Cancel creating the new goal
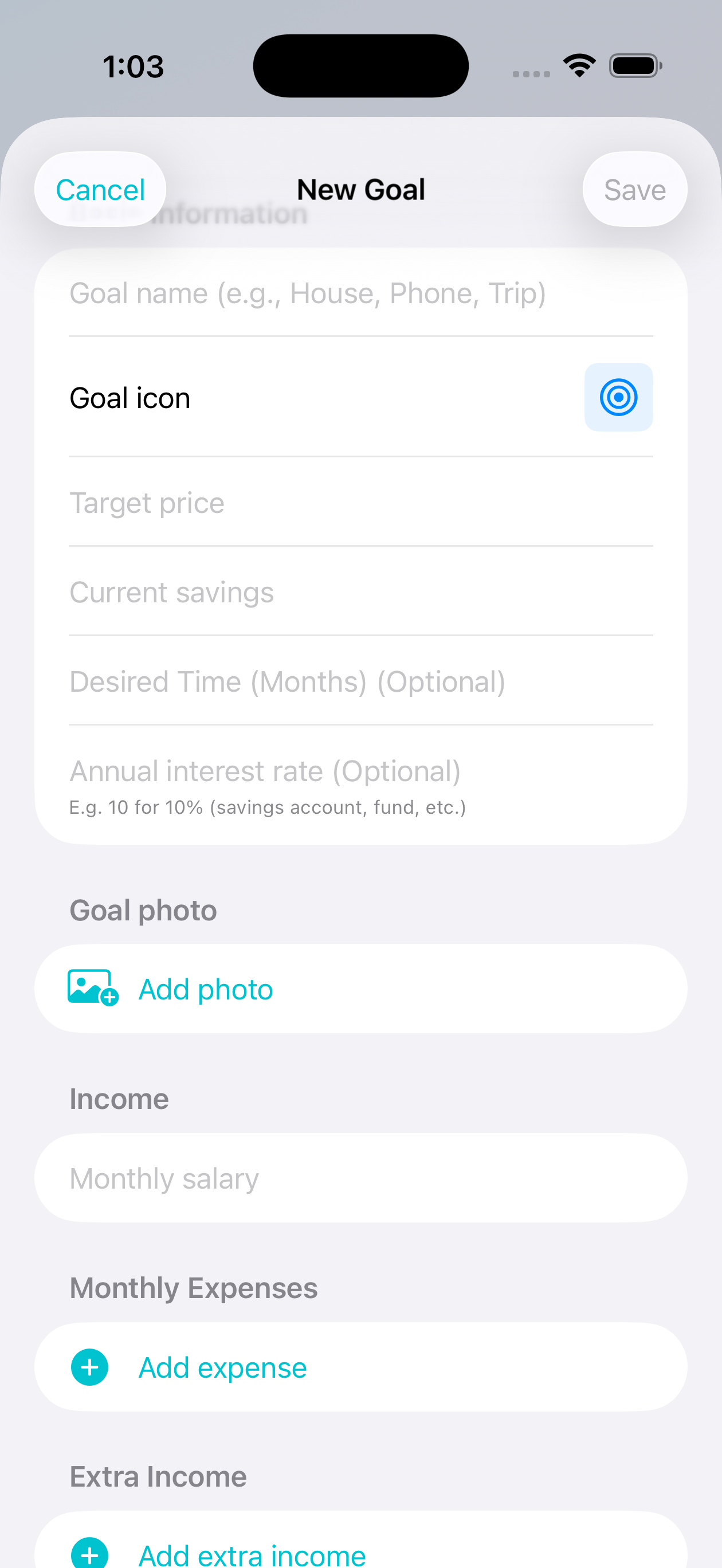Image resolution: width=722 pixels, height=1568 pixels. pos(100,190)
